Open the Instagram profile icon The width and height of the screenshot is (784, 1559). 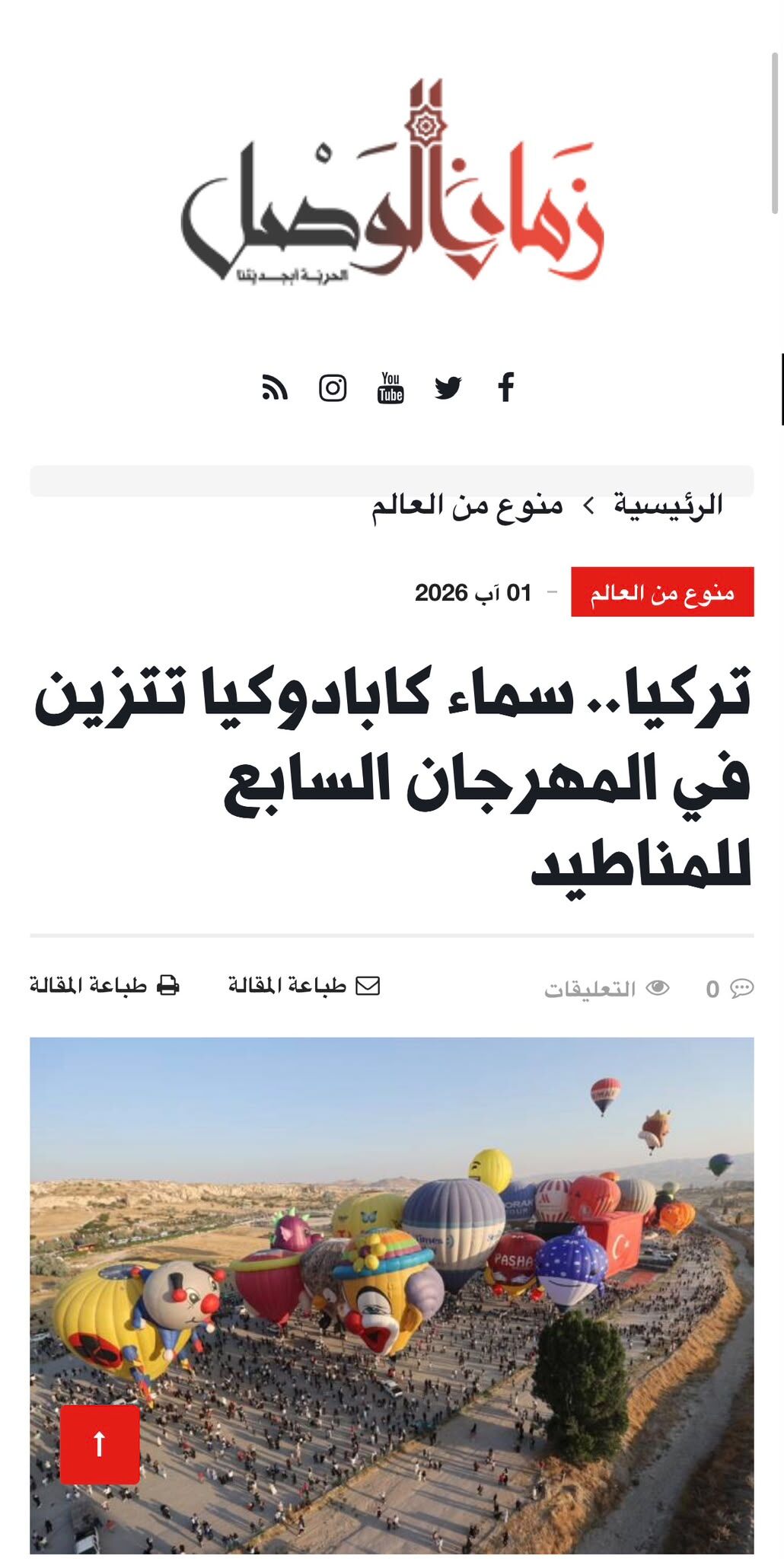point(333,388)
